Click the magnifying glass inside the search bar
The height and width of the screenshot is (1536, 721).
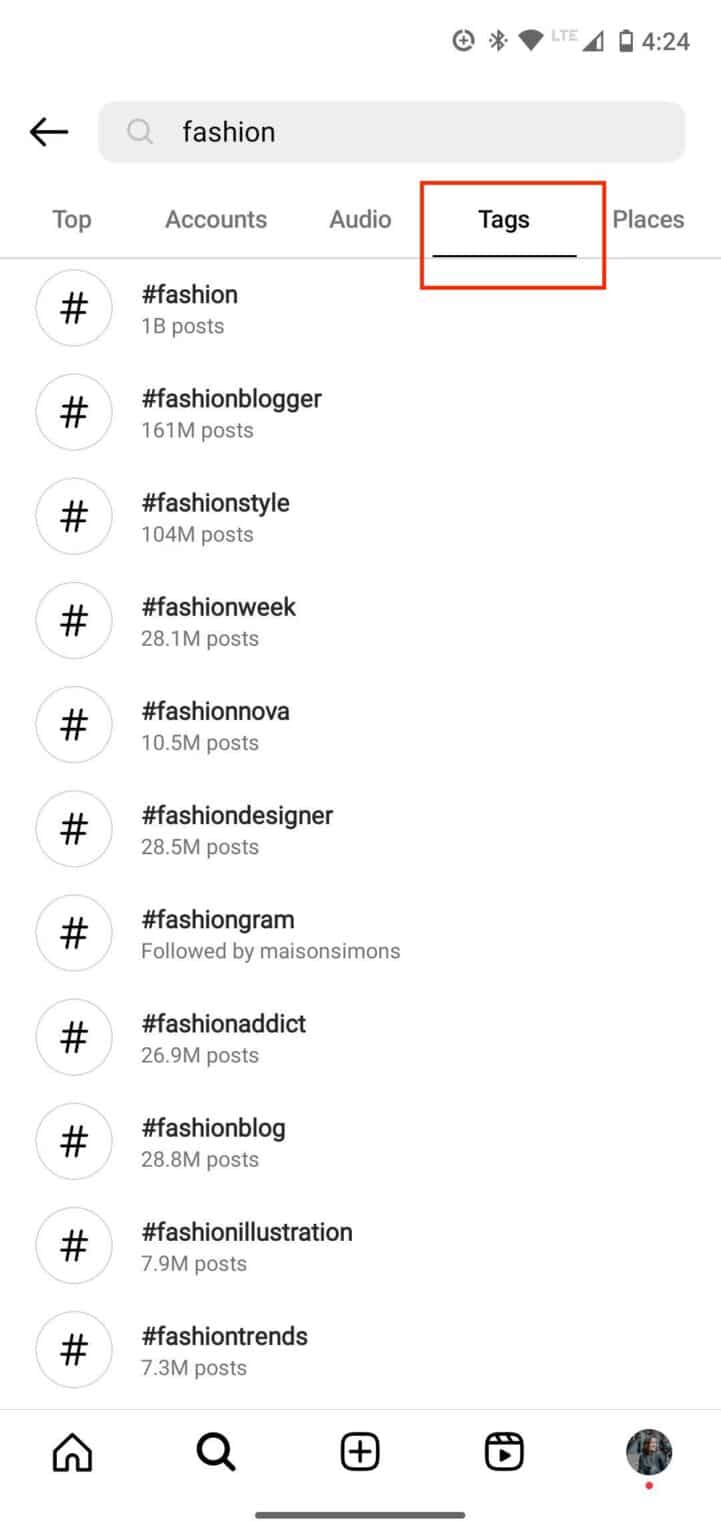(x=140, y=131)
